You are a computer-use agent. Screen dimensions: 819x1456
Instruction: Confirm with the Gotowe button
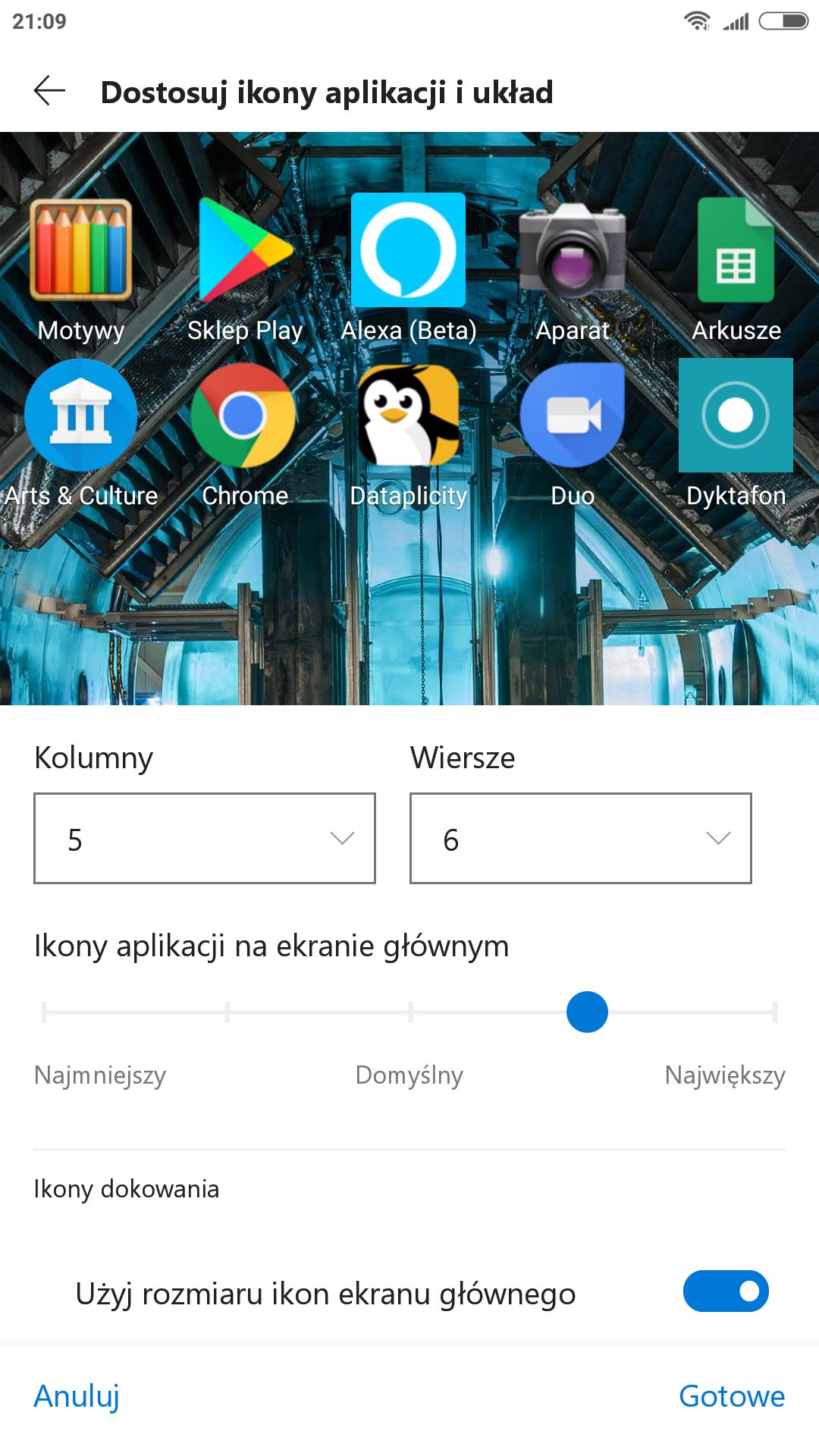click(731, 1396)
